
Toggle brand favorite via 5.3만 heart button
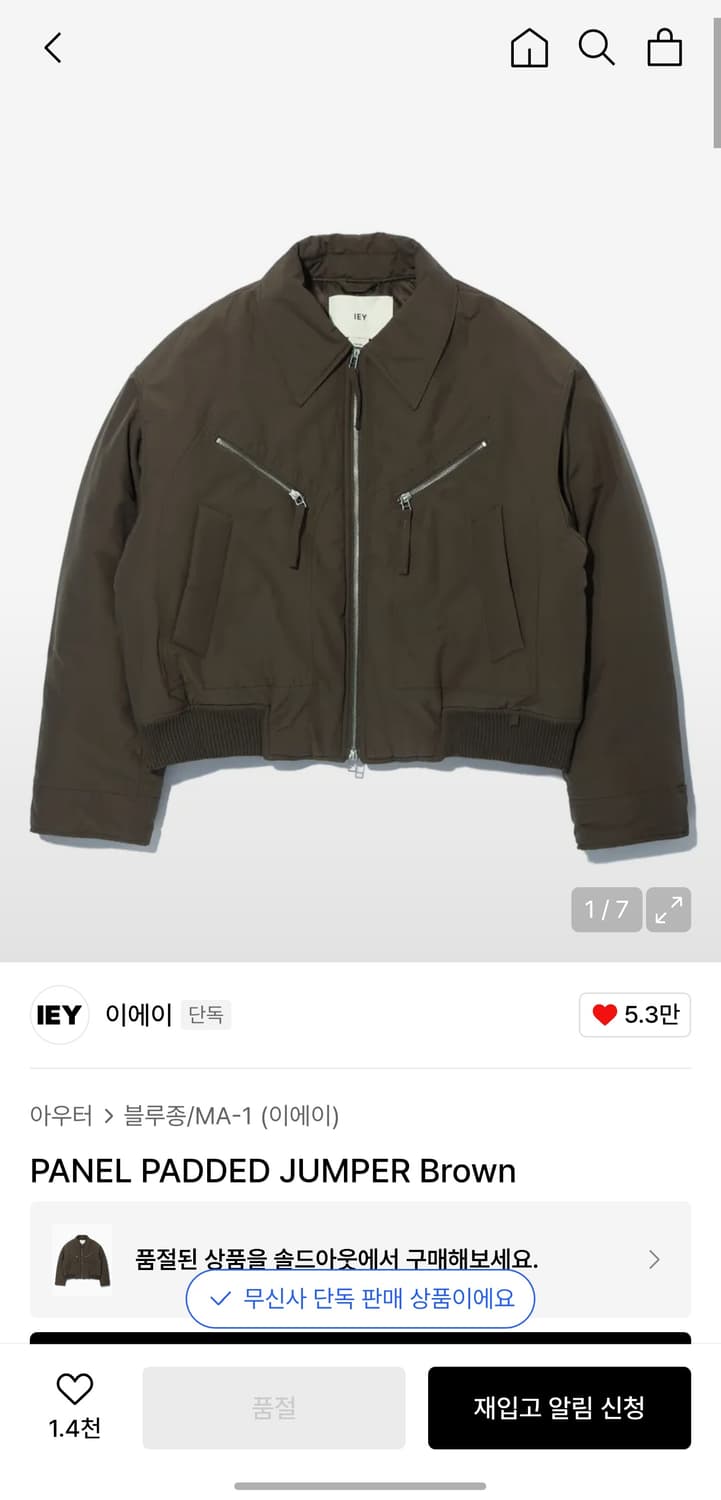635,1014
